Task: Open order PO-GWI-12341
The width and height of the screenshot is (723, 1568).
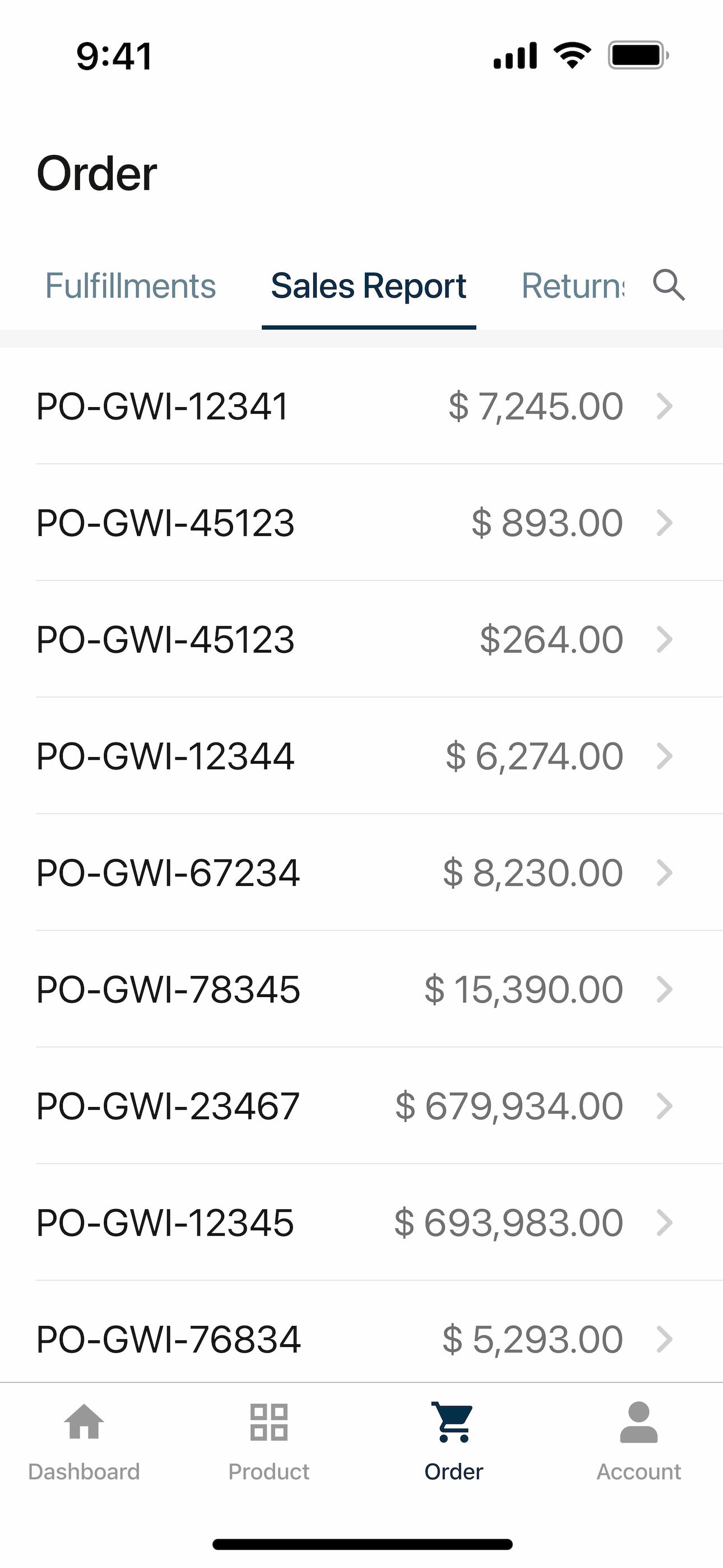Action: [361, 406]
